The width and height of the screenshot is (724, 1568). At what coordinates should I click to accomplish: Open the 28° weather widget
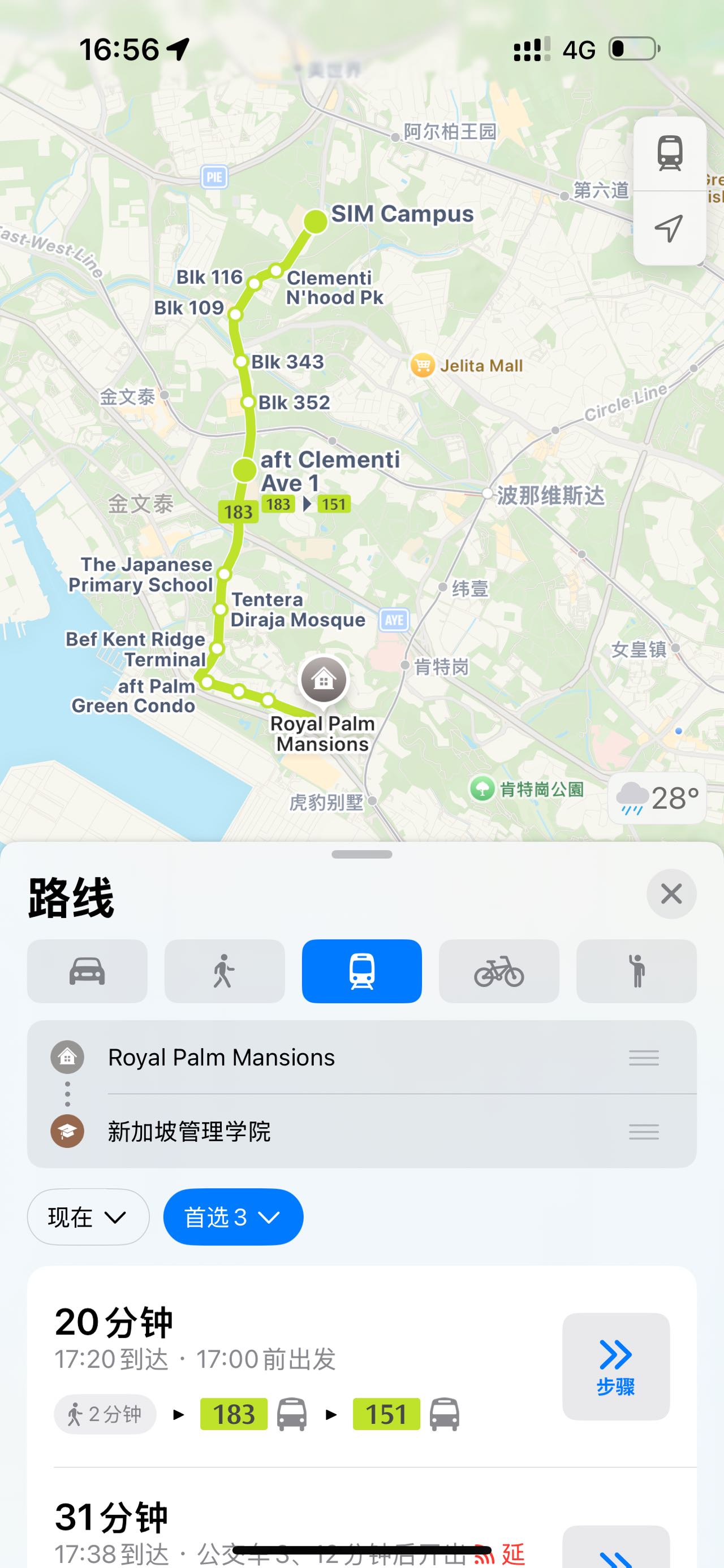pos(657,798)
